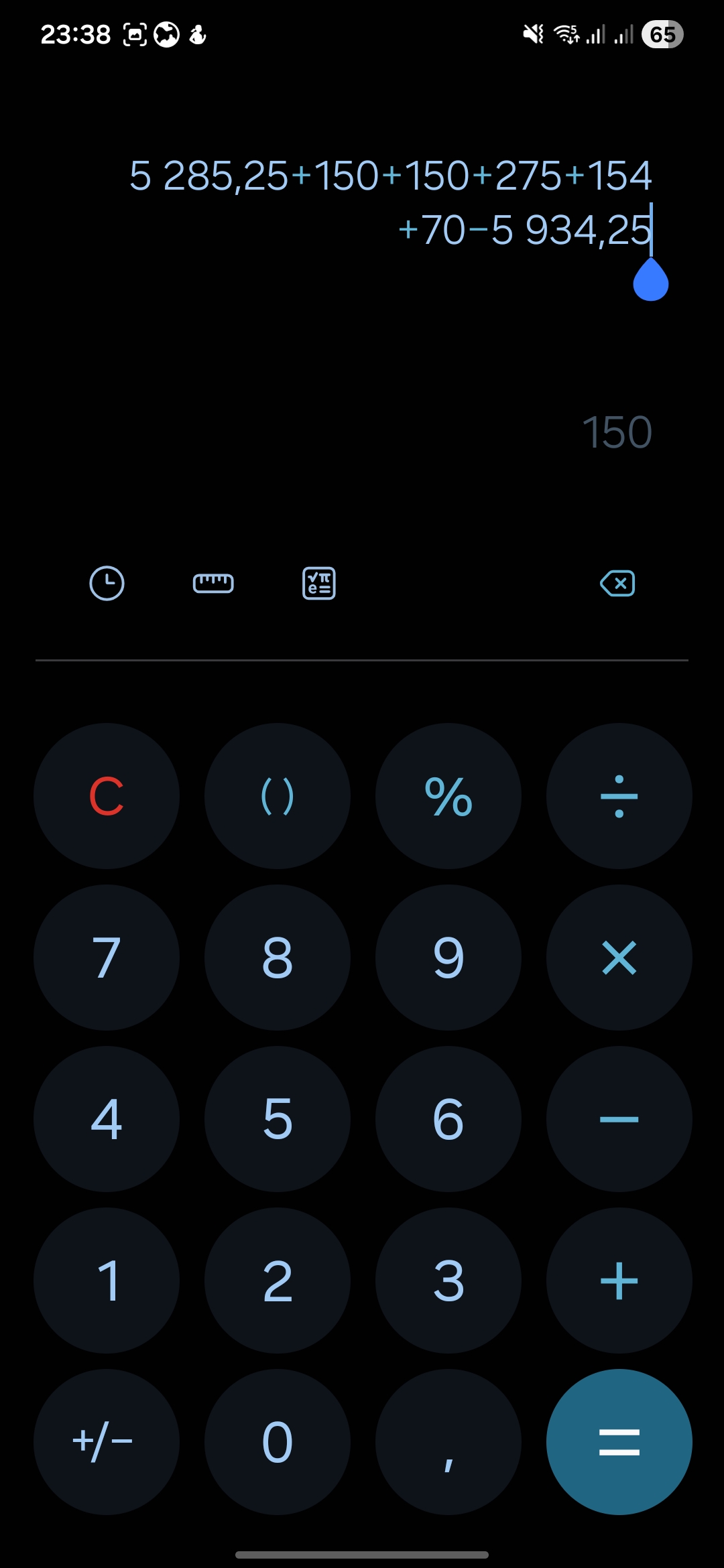Select the minus operator
724x1568 pixels.
[x=619, y=1119]
